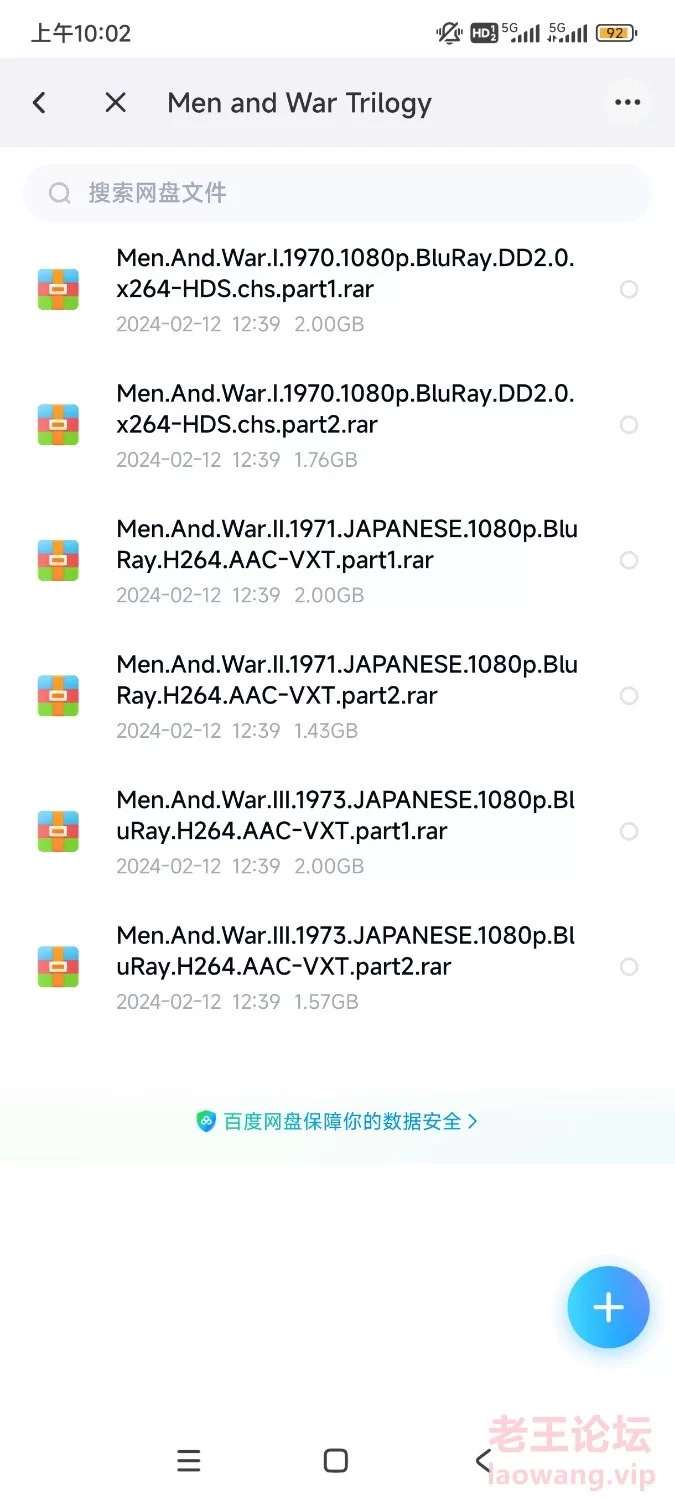Select the 2.00GB Men.And.War.I chs.part1 file
675x1500 pixels.
click(629, 290)
